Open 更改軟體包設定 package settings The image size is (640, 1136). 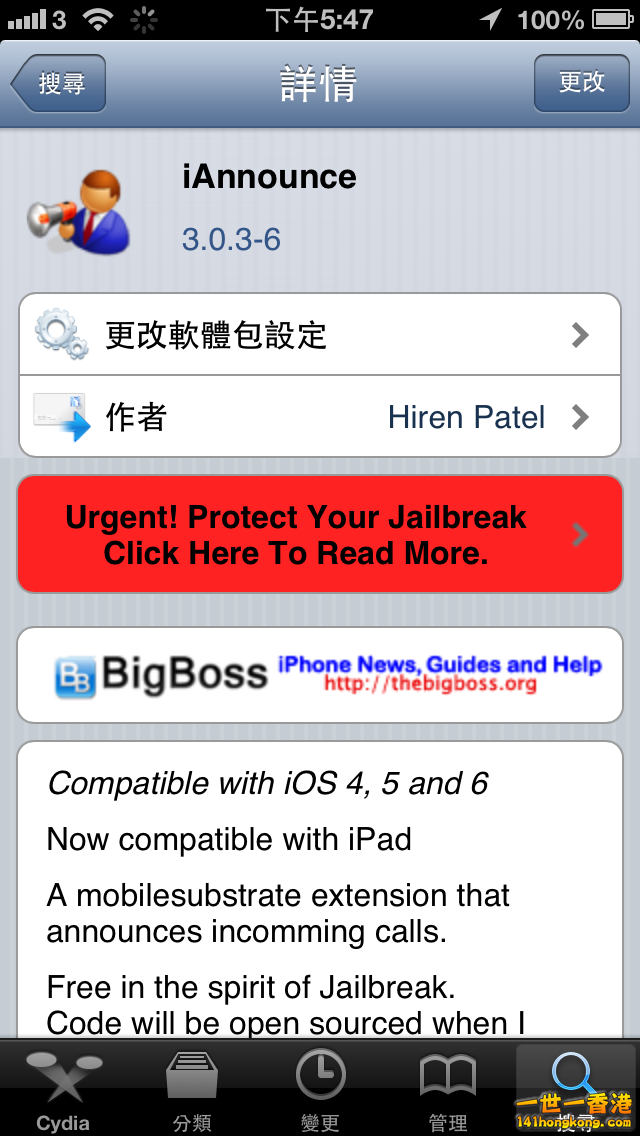(x=320, y=335)
